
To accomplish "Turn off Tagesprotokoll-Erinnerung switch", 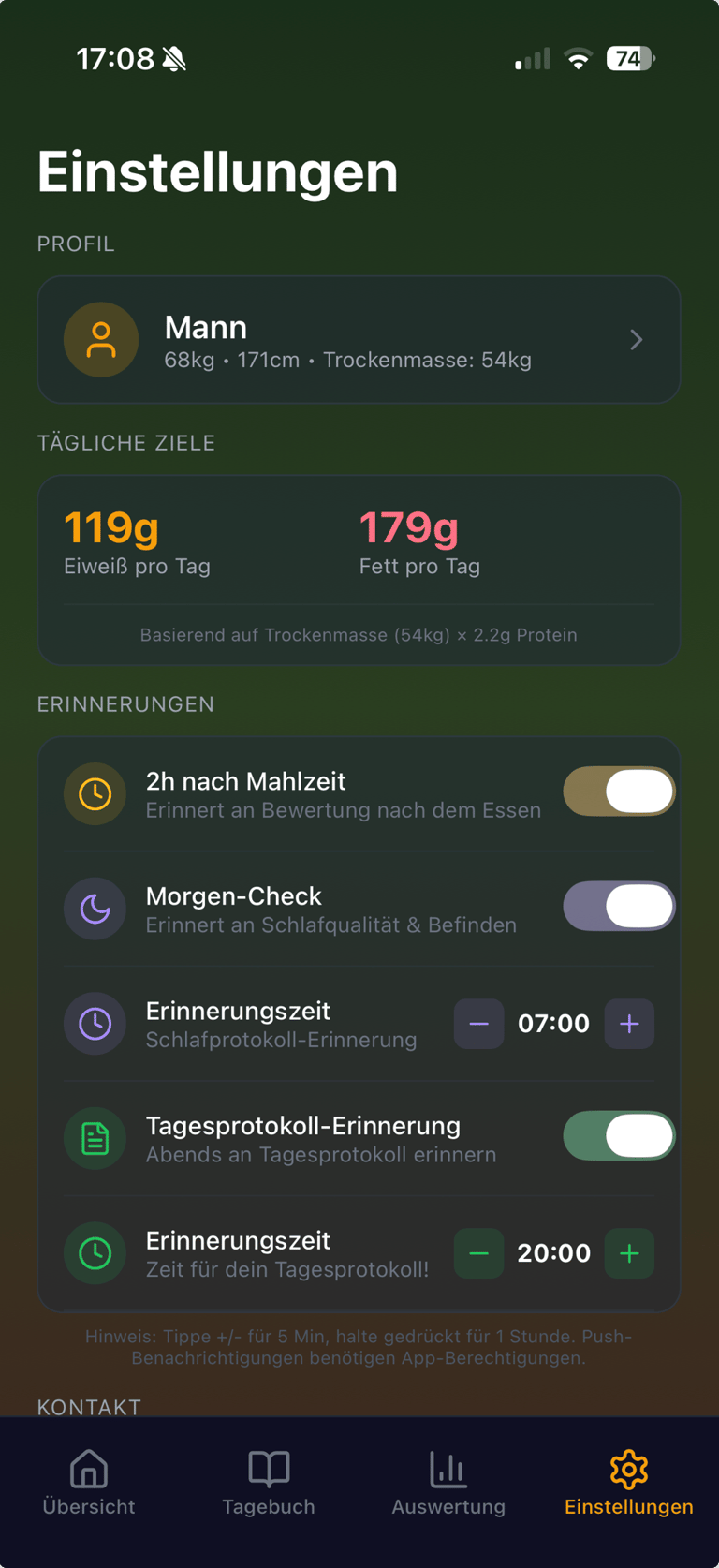I will pyautogui.click(x=619, y=1136).
